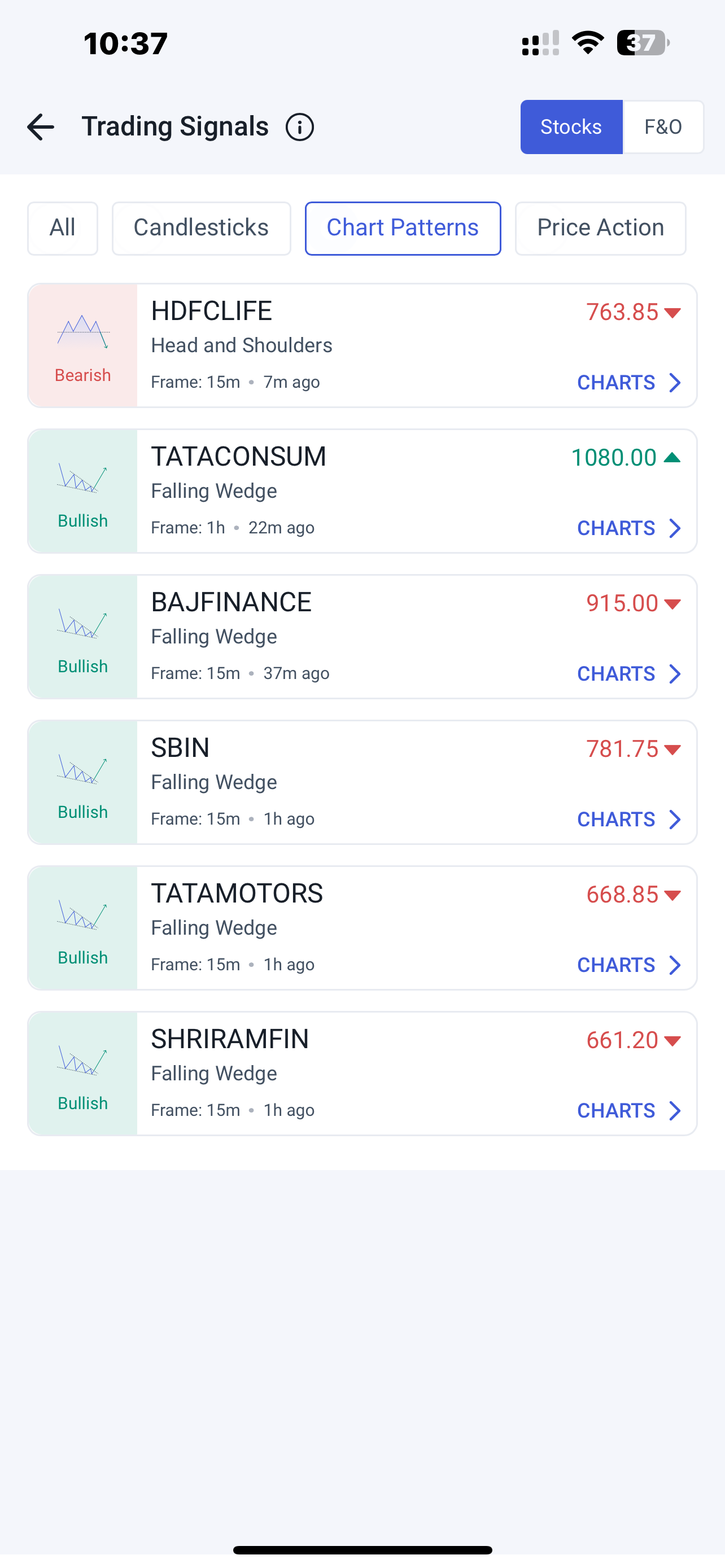This screenshot has width=725, height=1568.
Task: Filter by Candlesticks
Action: (202, 228)
